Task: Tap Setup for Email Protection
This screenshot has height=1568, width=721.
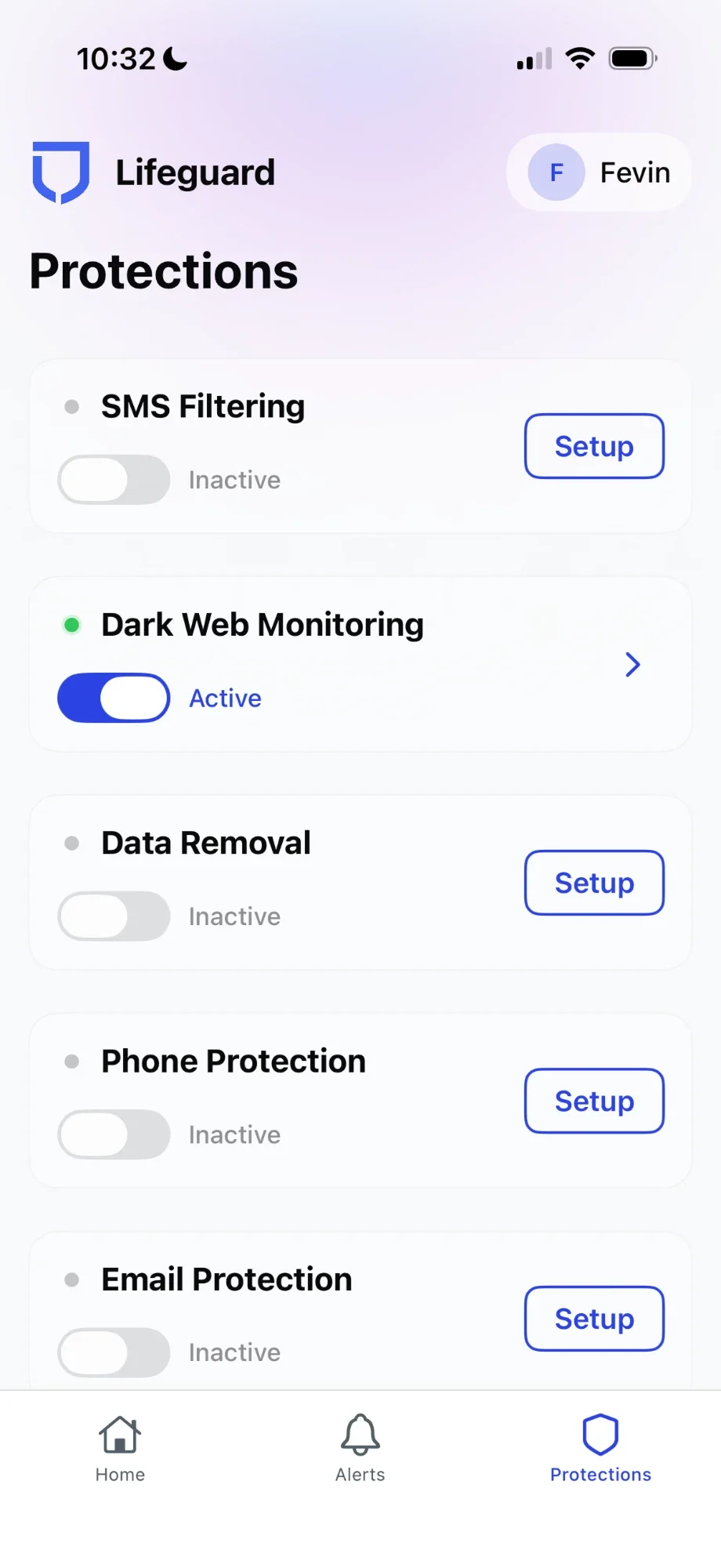Action: pos(594,1319)
